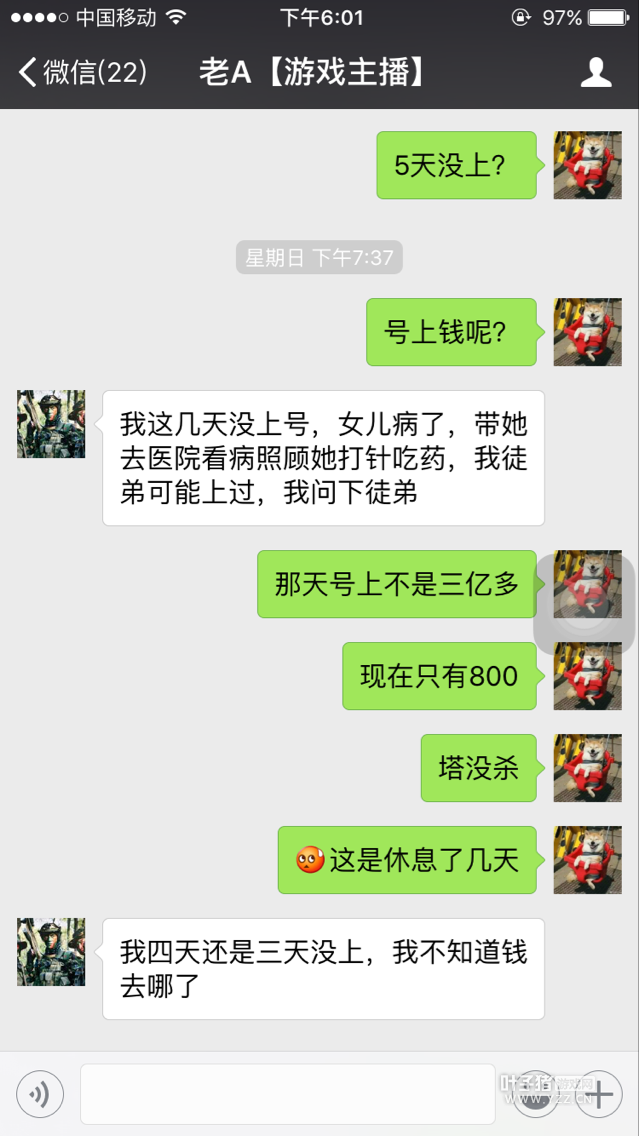Tap the AssistiveTouch floating button
Viewport: 639px width, 1136px height.
(x=585, y=603)
